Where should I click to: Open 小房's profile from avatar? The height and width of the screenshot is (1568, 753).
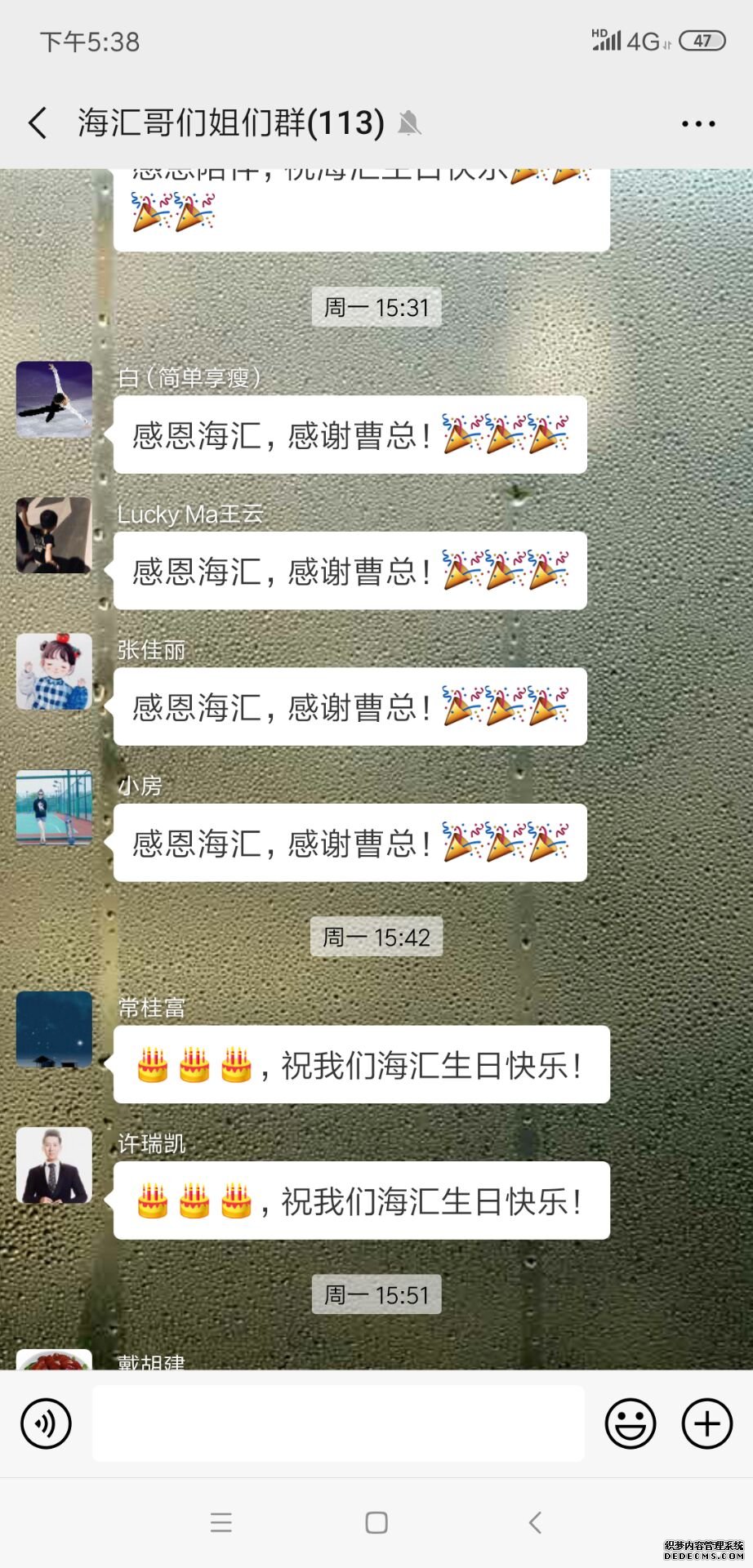pos(54,807)
